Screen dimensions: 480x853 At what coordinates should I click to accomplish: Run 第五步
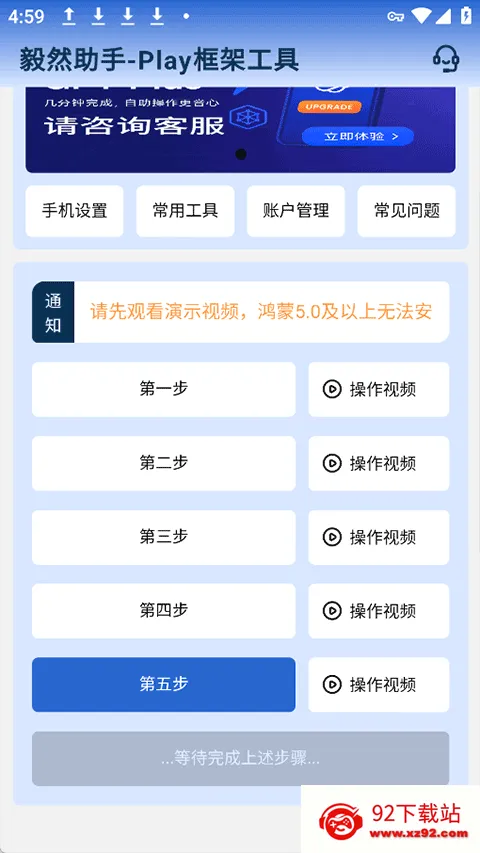[164, 685]
